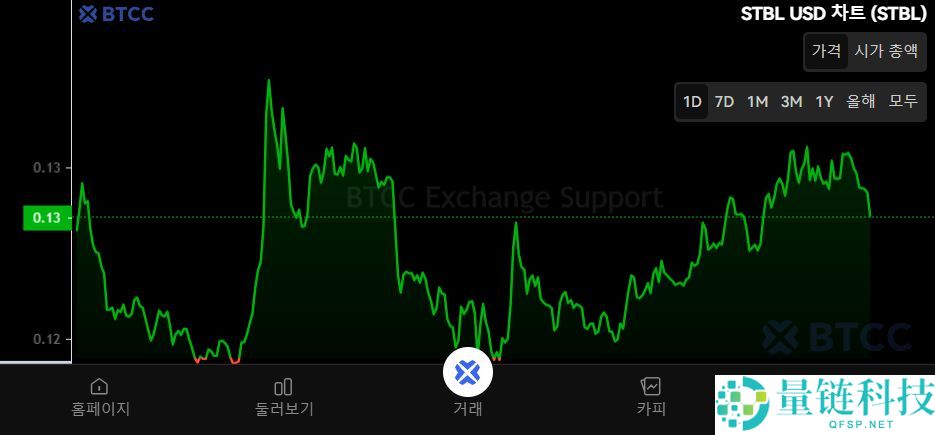Switch to the 카피 tab
The height and width of the screenshot is (435, 935).
651,397
